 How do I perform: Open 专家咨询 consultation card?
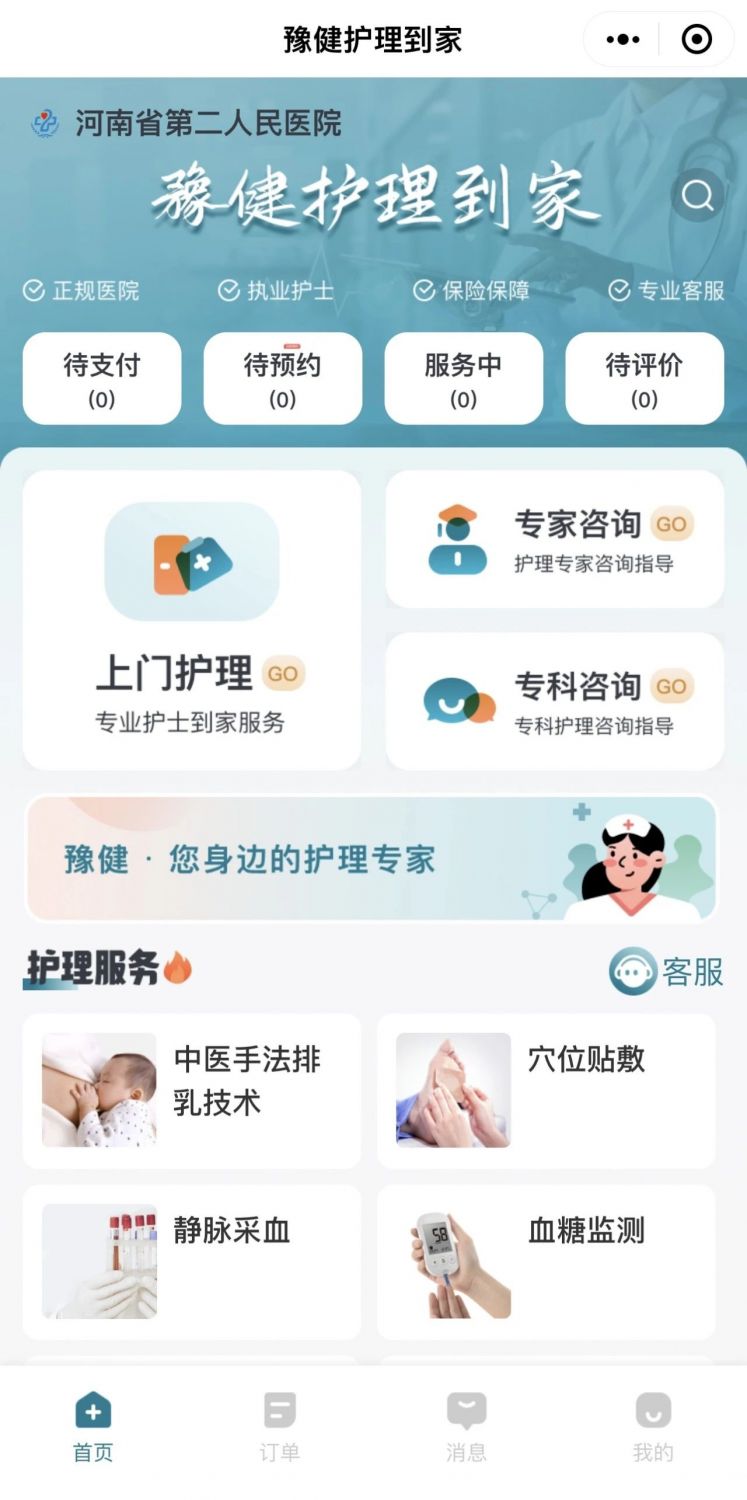[x=555, y=540]
